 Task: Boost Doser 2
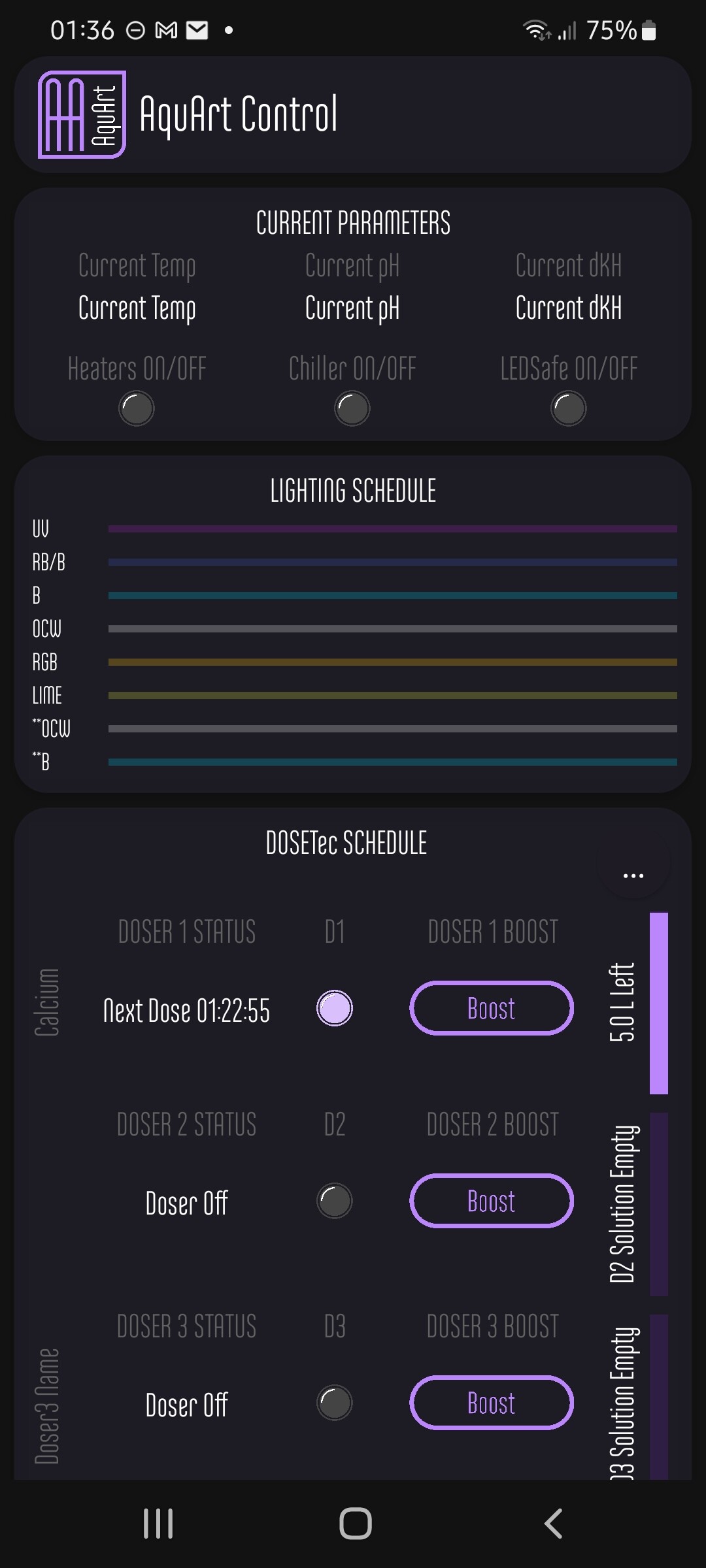(492, 1201)
